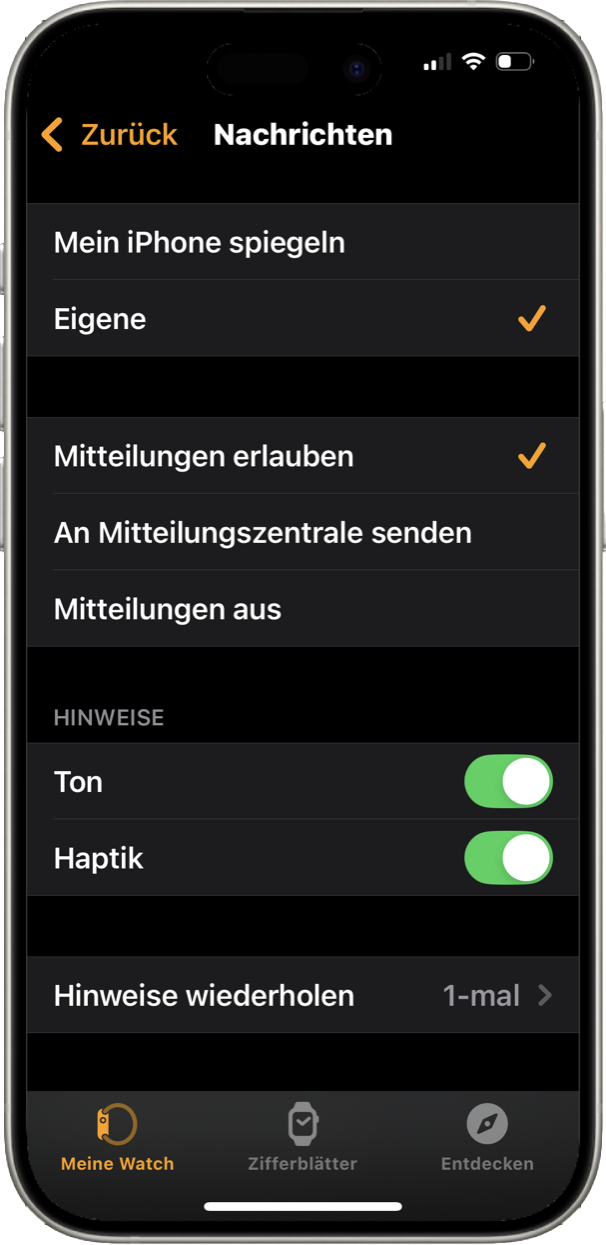This screenshot has height=1245, width=606.
Task: Go back with the Zurück button
Action: tap(110, 135)
